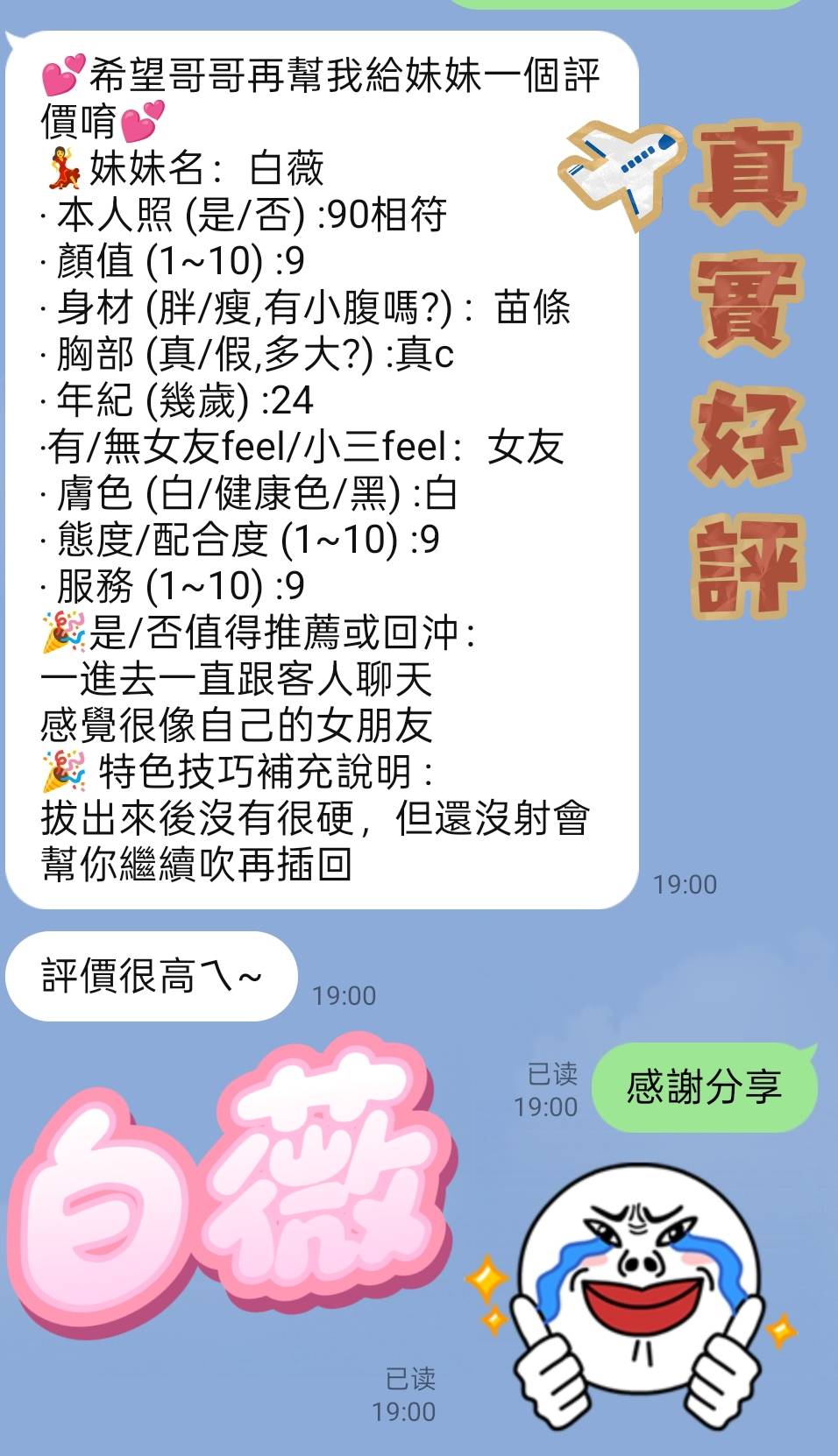Tap the 💃 dancer emoji beside 妹妹名
838x1456 pixels.
click(64, 169)
